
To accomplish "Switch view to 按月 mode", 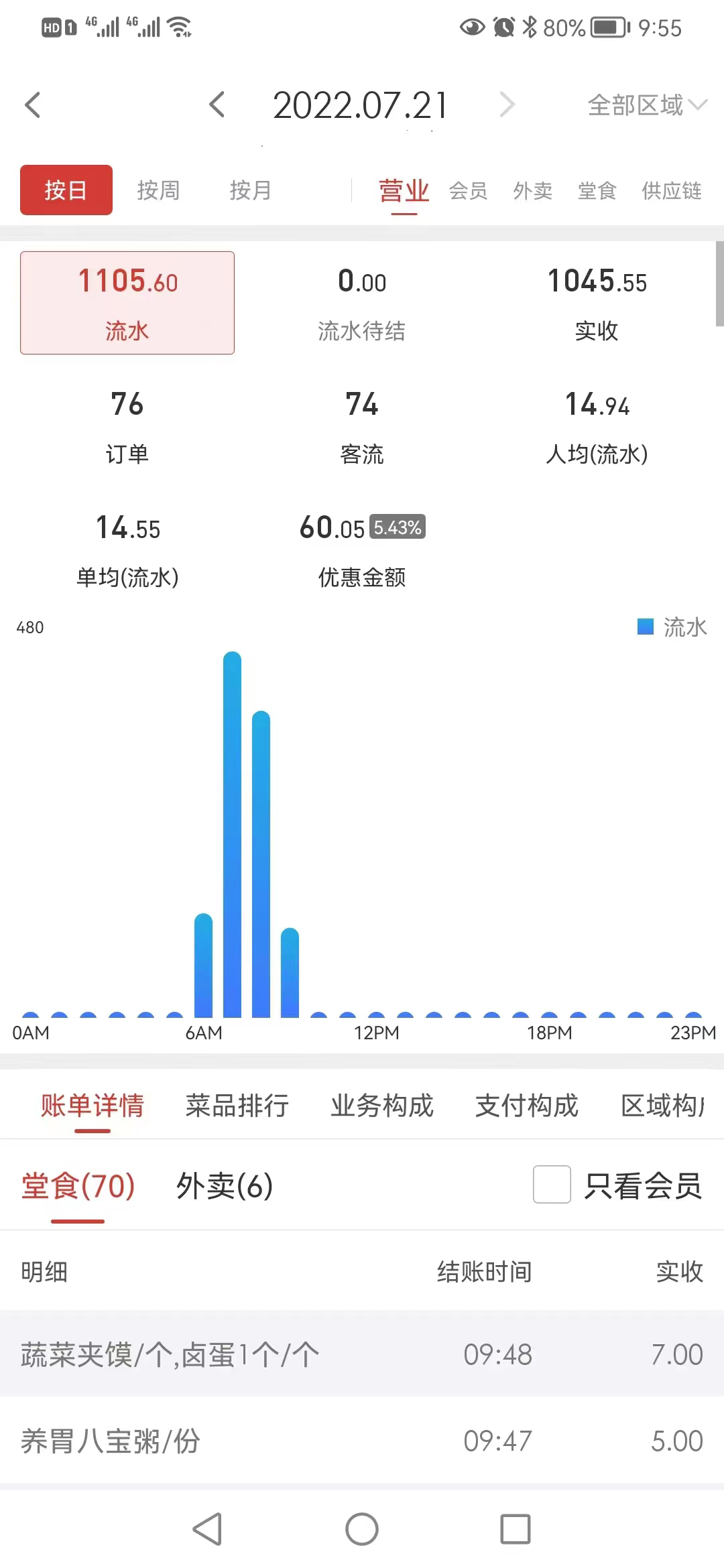I will tap(251, 190).
